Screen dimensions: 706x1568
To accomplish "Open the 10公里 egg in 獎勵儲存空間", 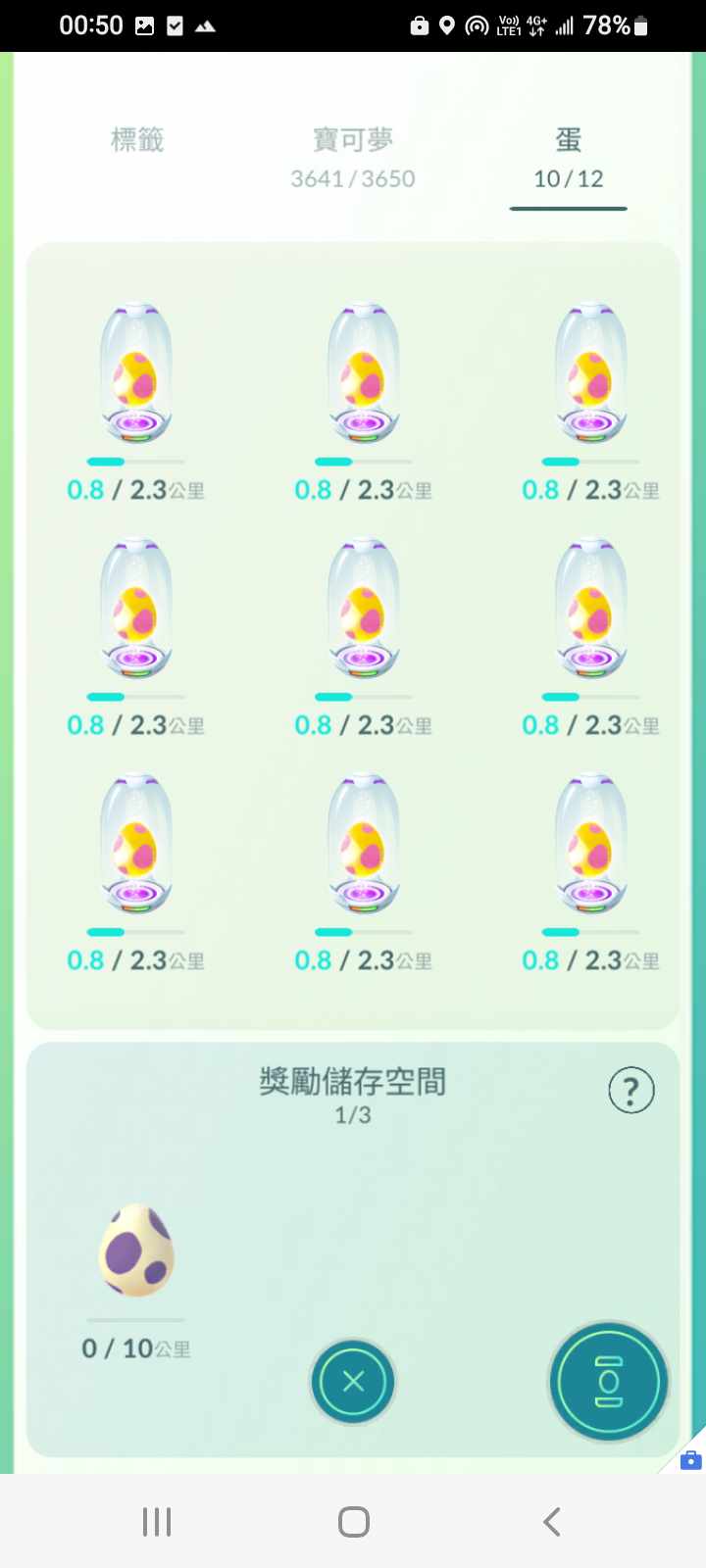I will coord(137,1251).
